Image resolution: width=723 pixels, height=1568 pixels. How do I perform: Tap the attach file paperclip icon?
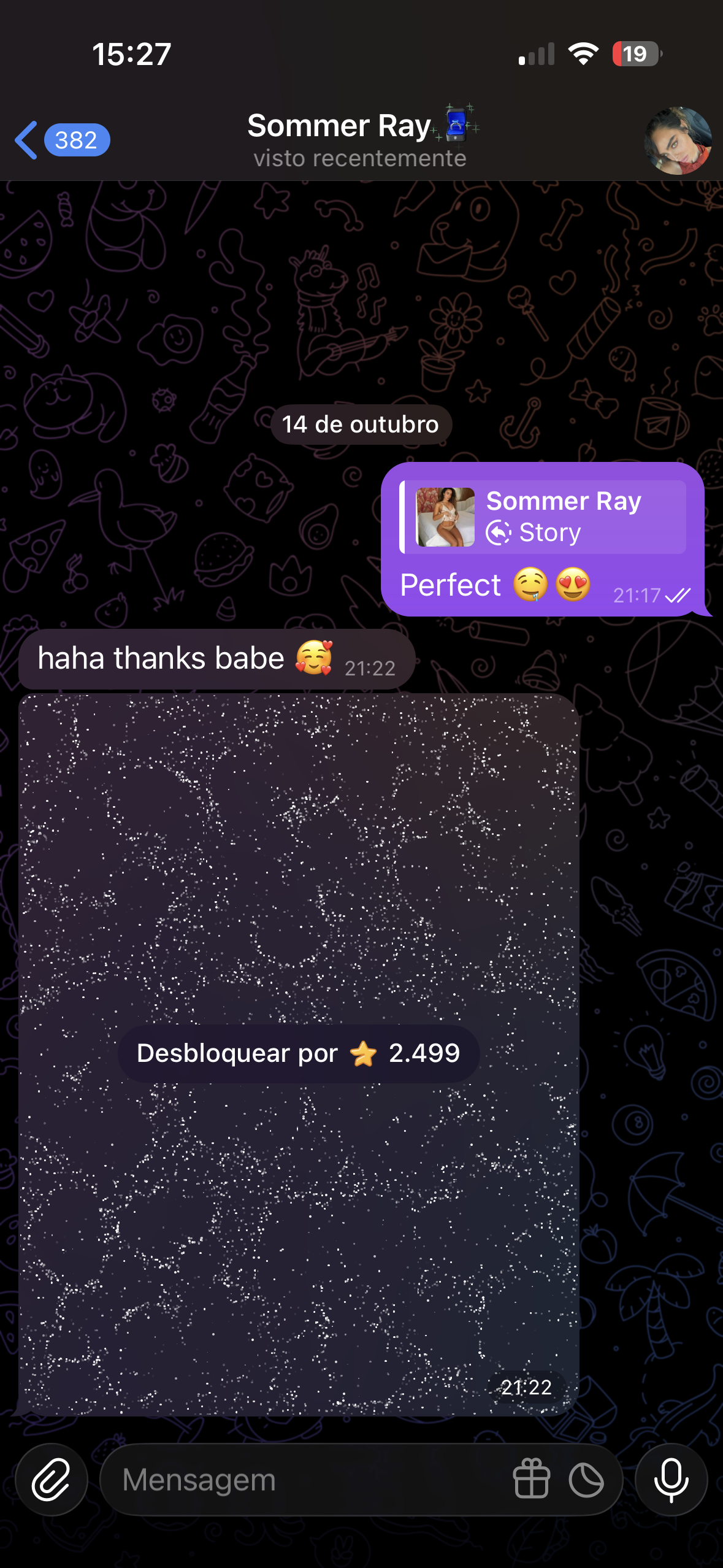point(52,1479)
